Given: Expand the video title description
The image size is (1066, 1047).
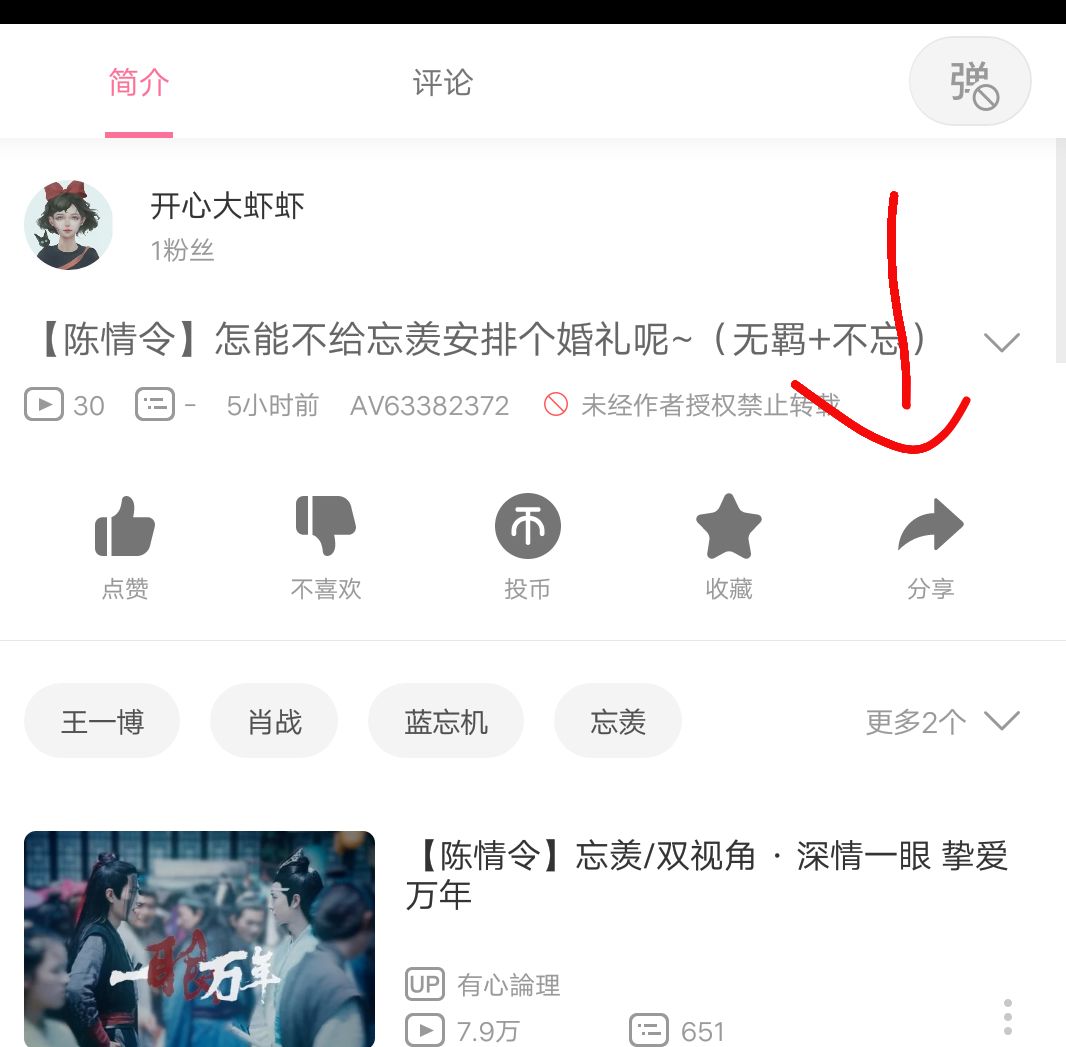Looking at the screenshot, I should click(x=1001, y=342).
